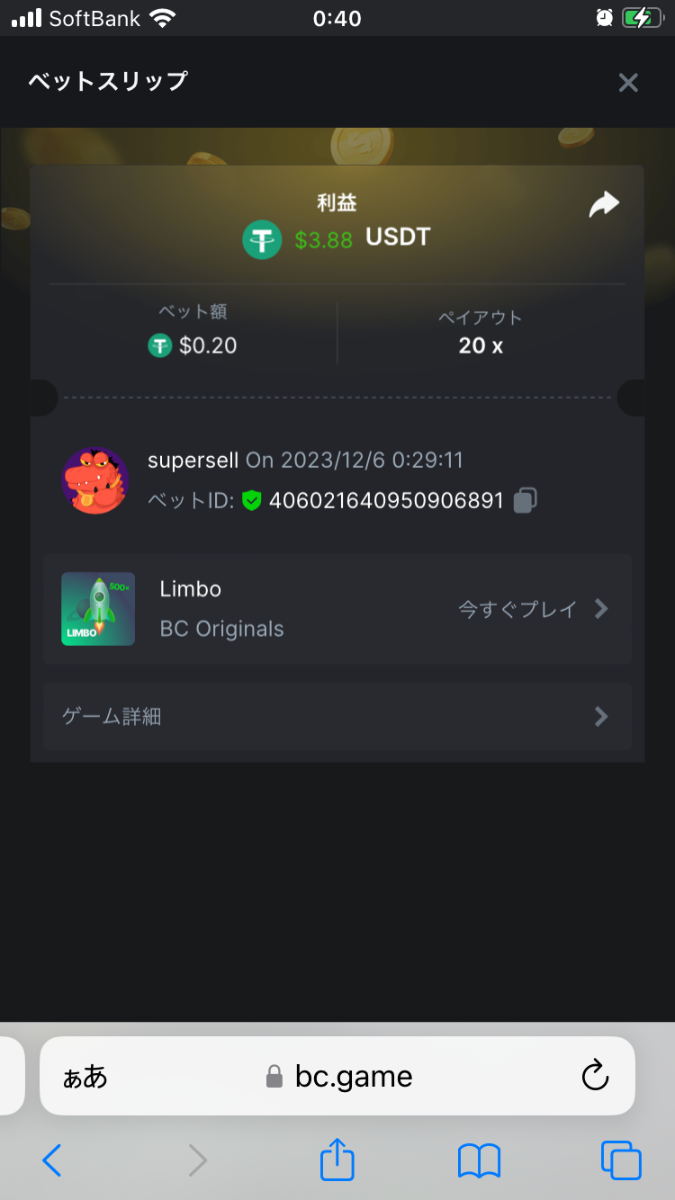
Task: Open Safari bookmarks
Action: tap(479, 1160)
